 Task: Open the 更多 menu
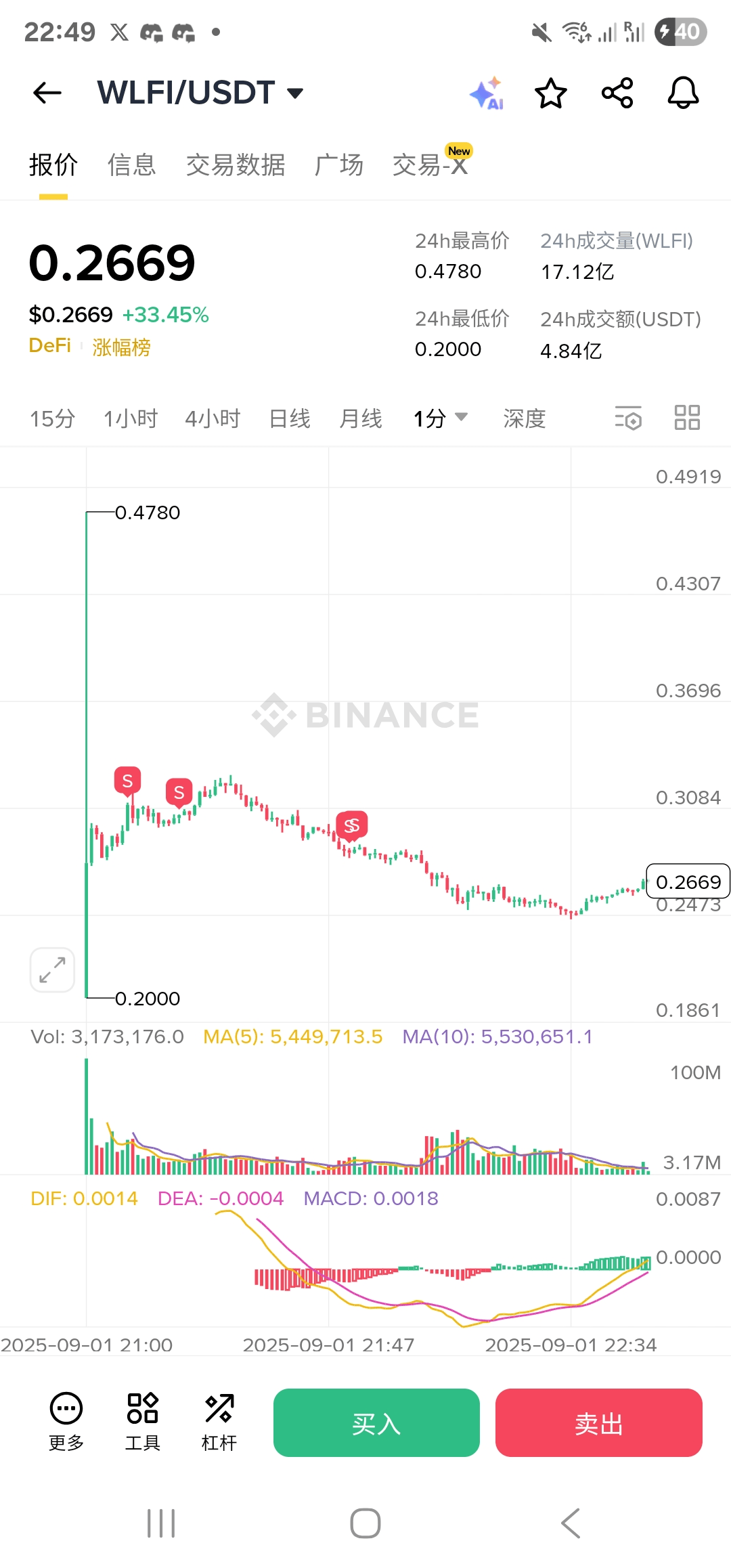66,1421
